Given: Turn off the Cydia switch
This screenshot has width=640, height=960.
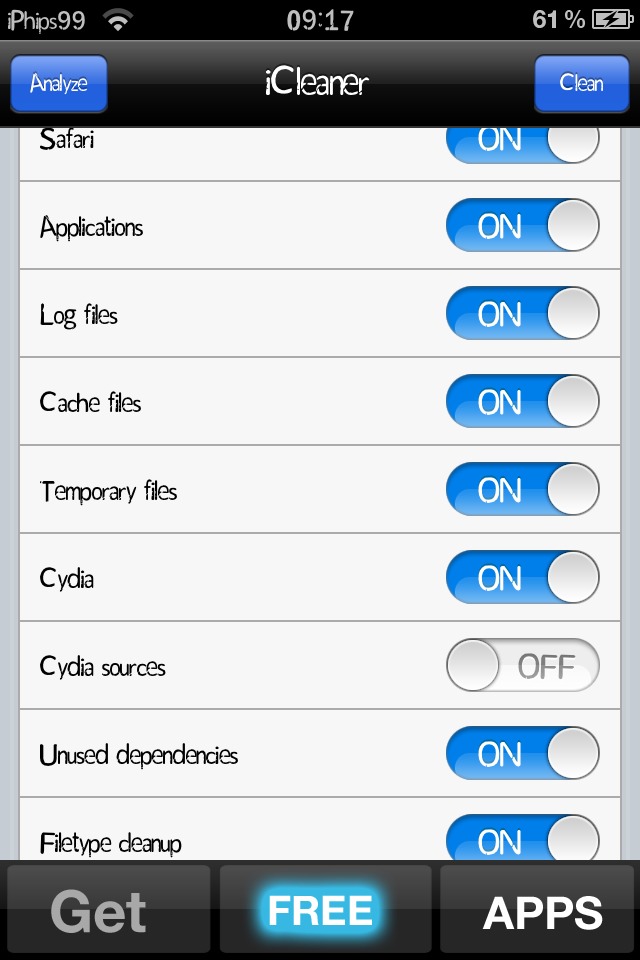Looking at the screenshot, I should click(522, 578).
